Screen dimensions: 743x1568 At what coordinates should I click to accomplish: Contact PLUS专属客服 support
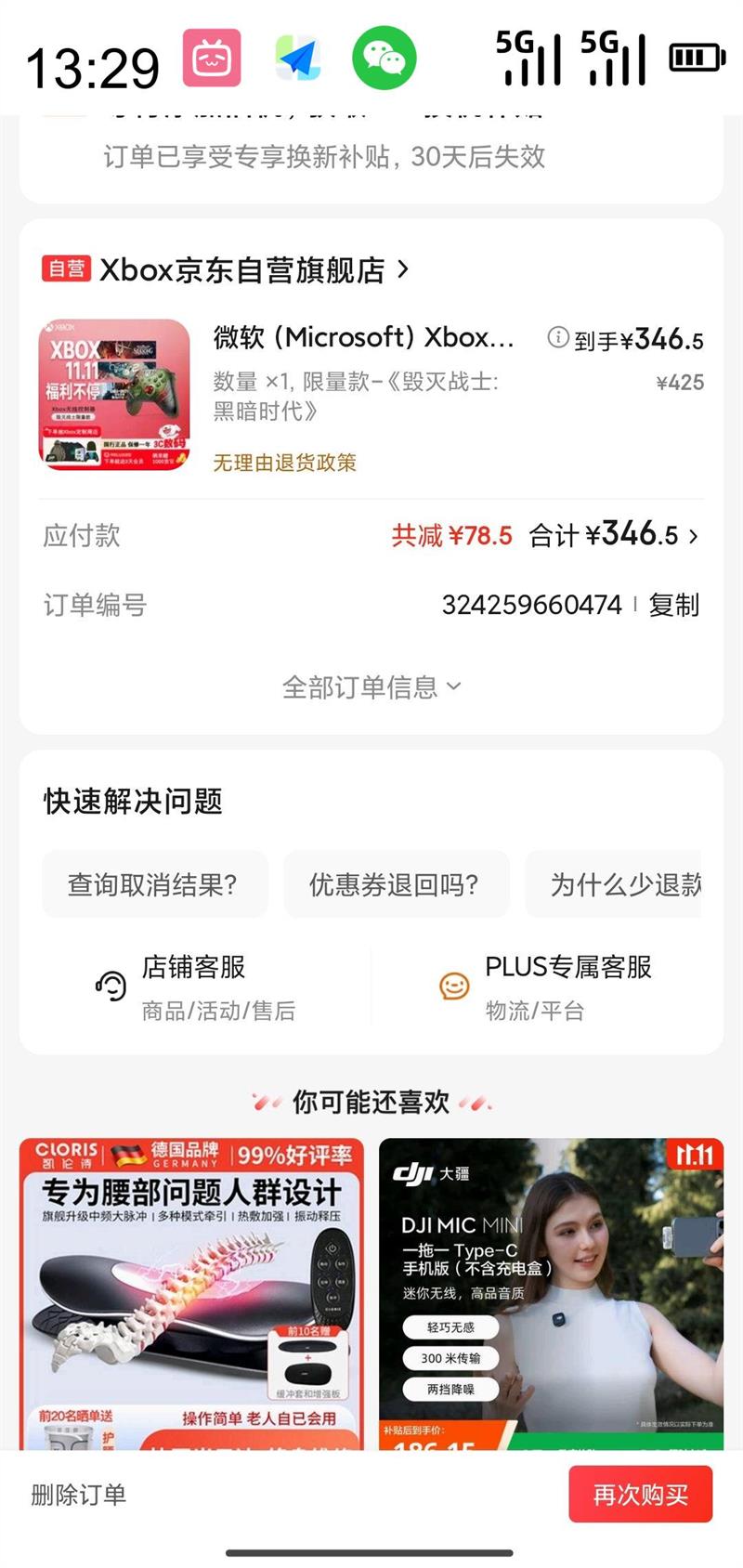point(546,987)
